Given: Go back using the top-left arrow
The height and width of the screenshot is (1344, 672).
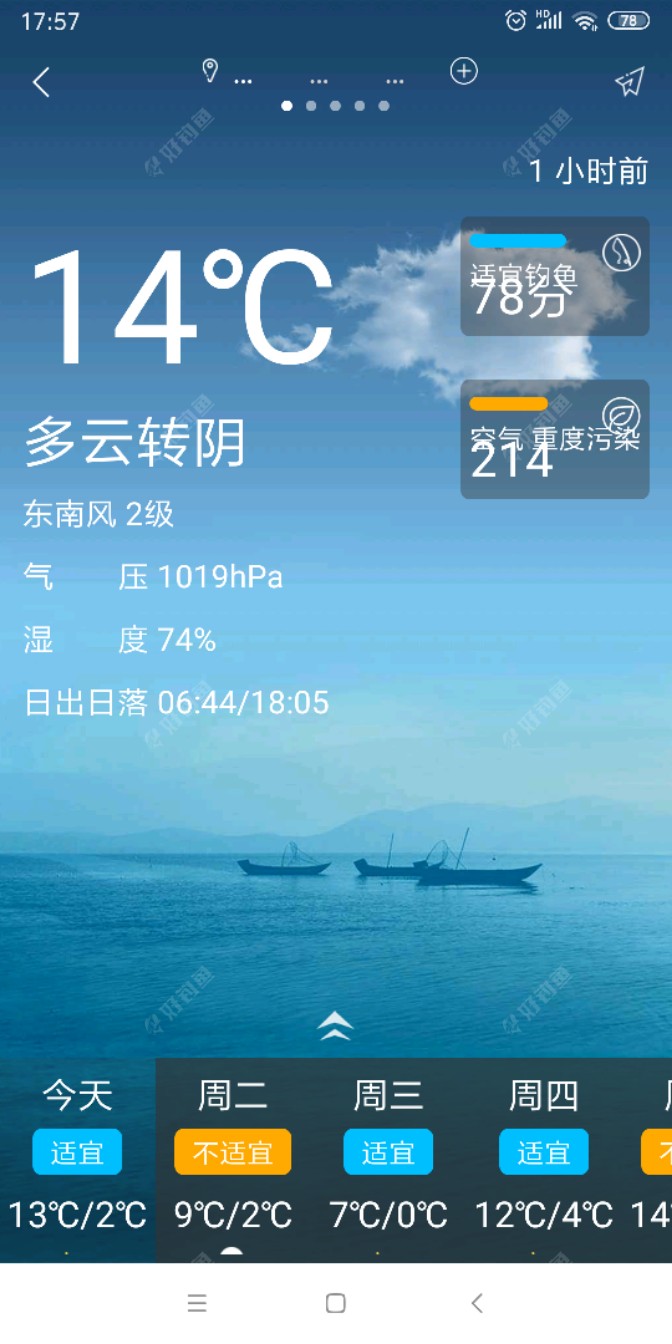Looking at the screenshot, I should click(x=41, y=82).
